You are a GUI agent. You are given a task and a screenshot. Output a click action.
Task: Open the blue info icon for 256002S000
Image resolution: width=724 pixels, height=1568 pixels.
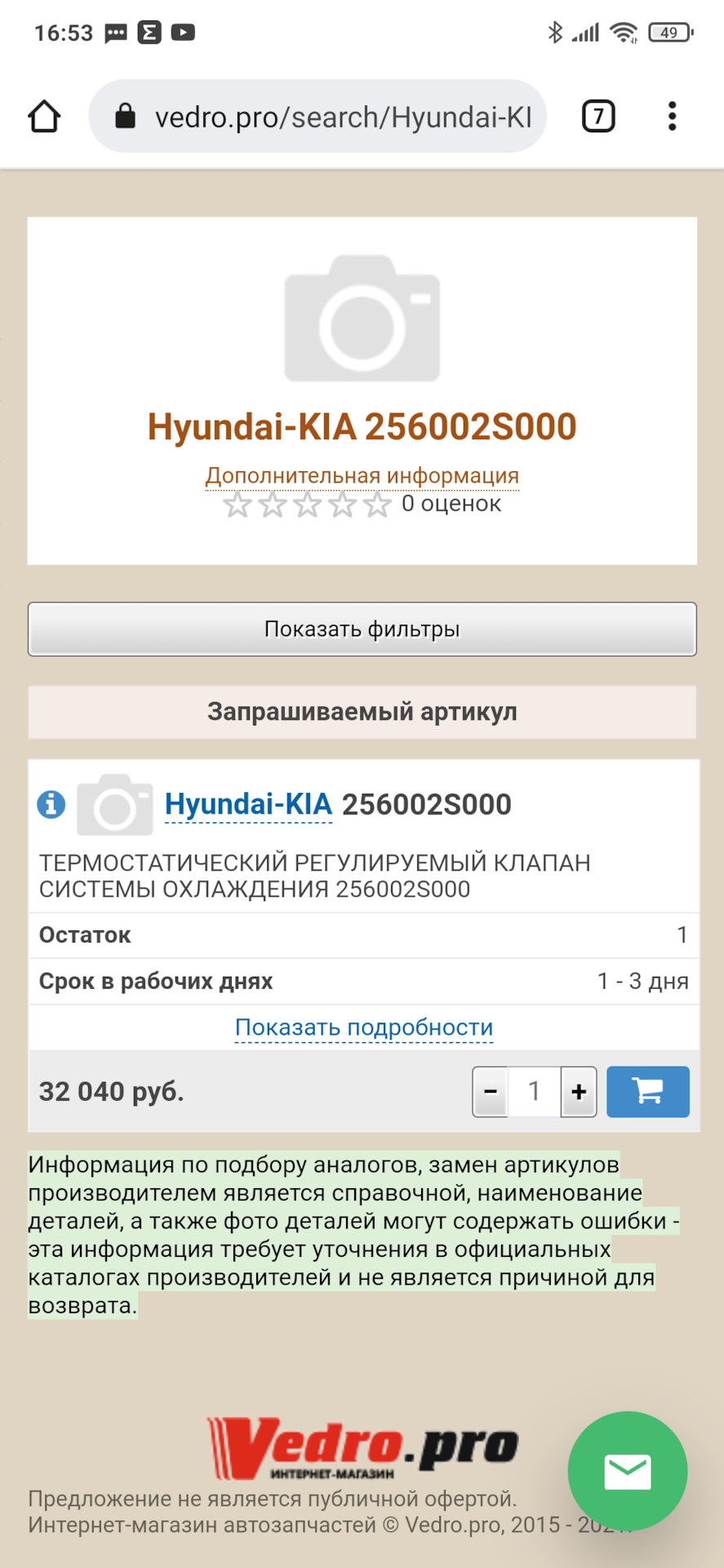[x=51, y=804]
